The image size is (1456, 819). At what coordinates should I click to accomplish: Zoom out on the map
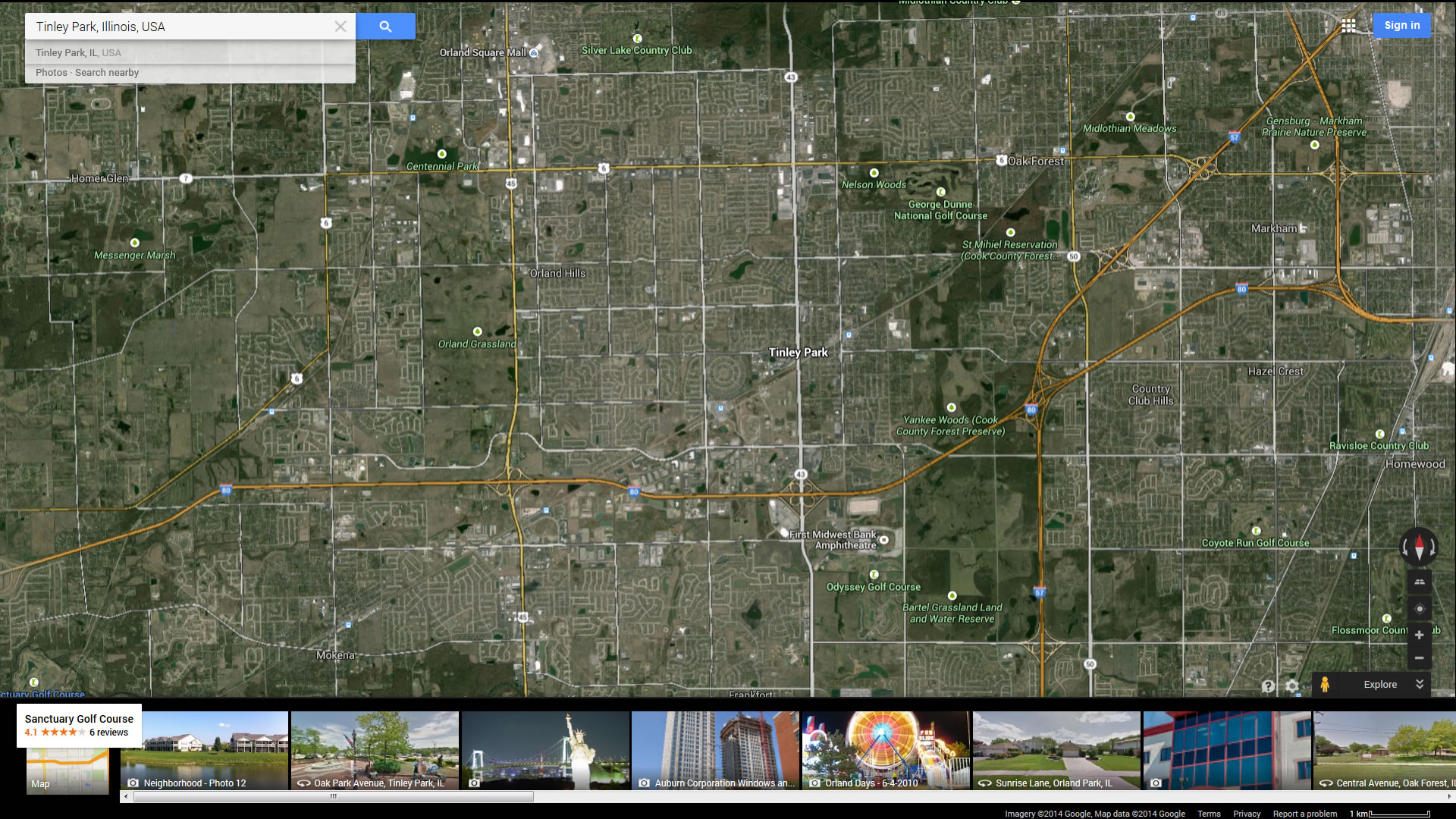[1419, 658]
